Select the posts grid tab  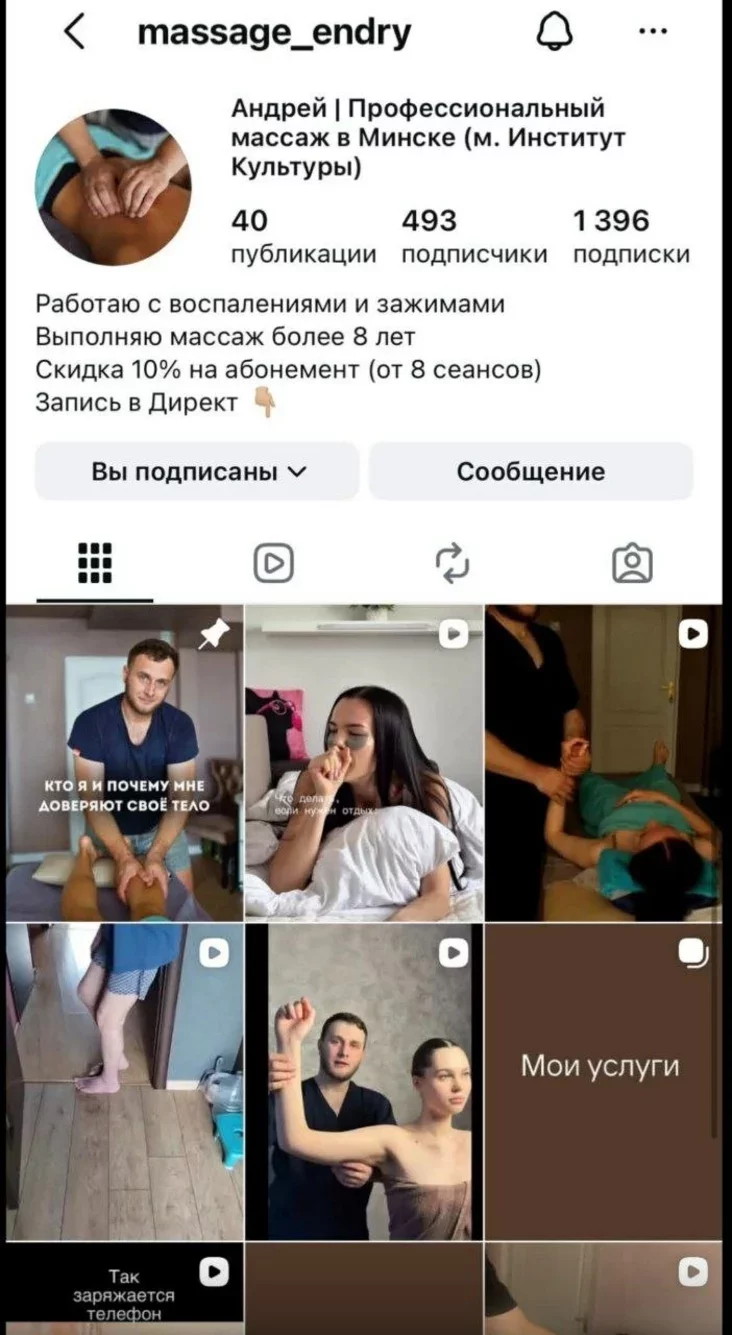[x=95, y=563]
